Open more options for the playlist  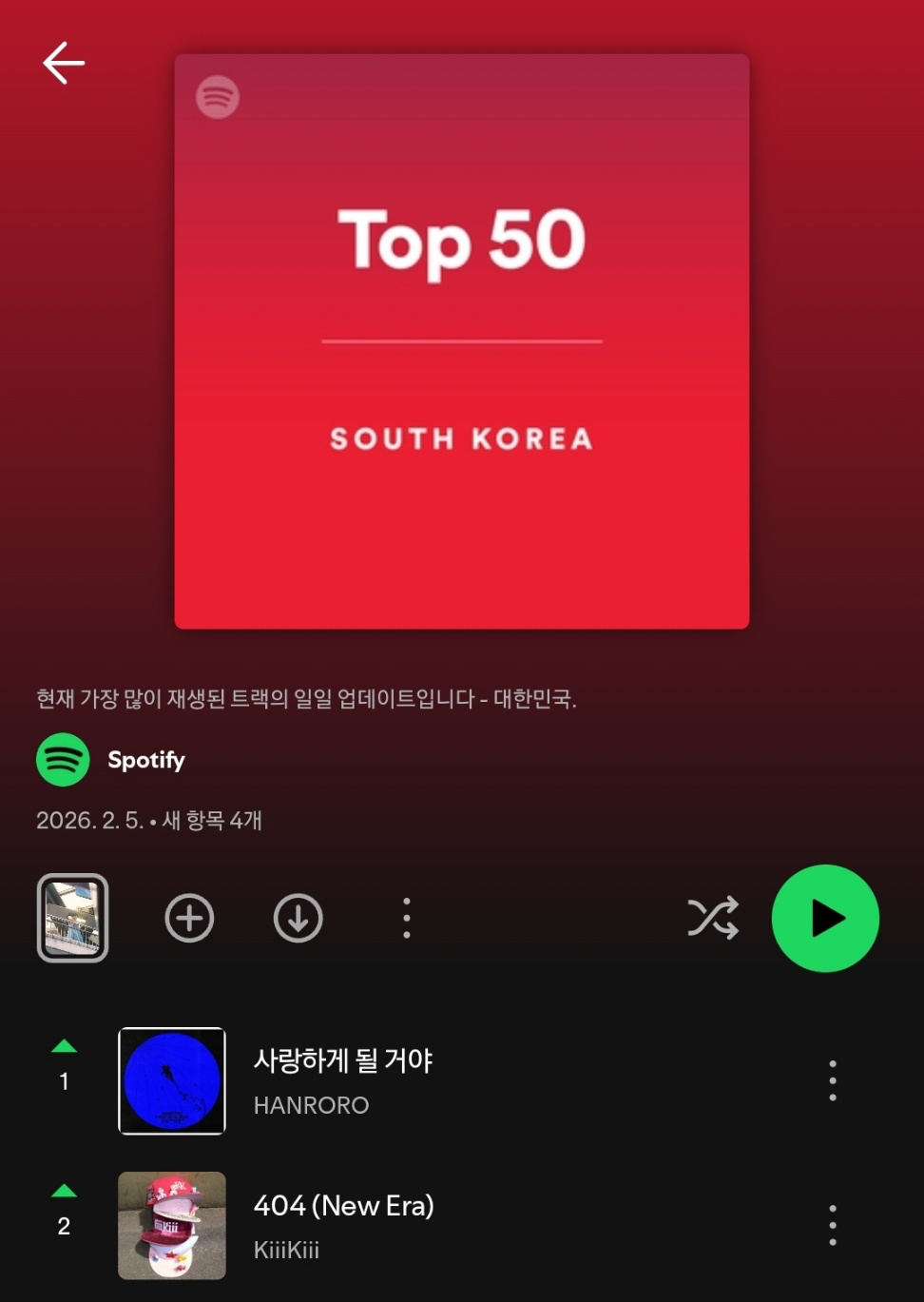406,918
